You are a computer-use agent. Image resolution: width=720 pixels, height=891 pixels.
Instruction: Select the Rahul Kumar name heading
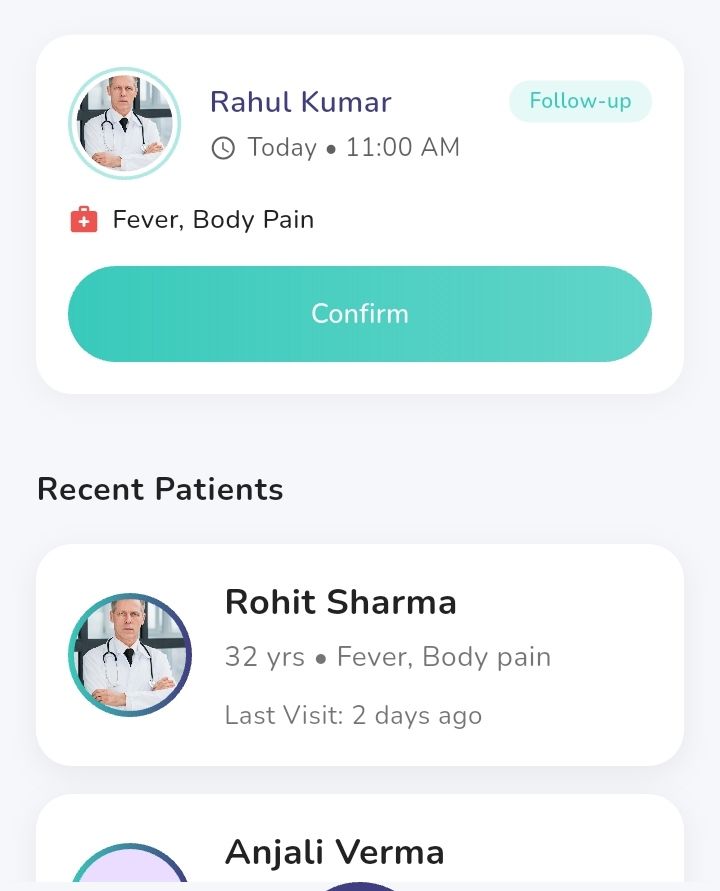(x=300, y=101)
